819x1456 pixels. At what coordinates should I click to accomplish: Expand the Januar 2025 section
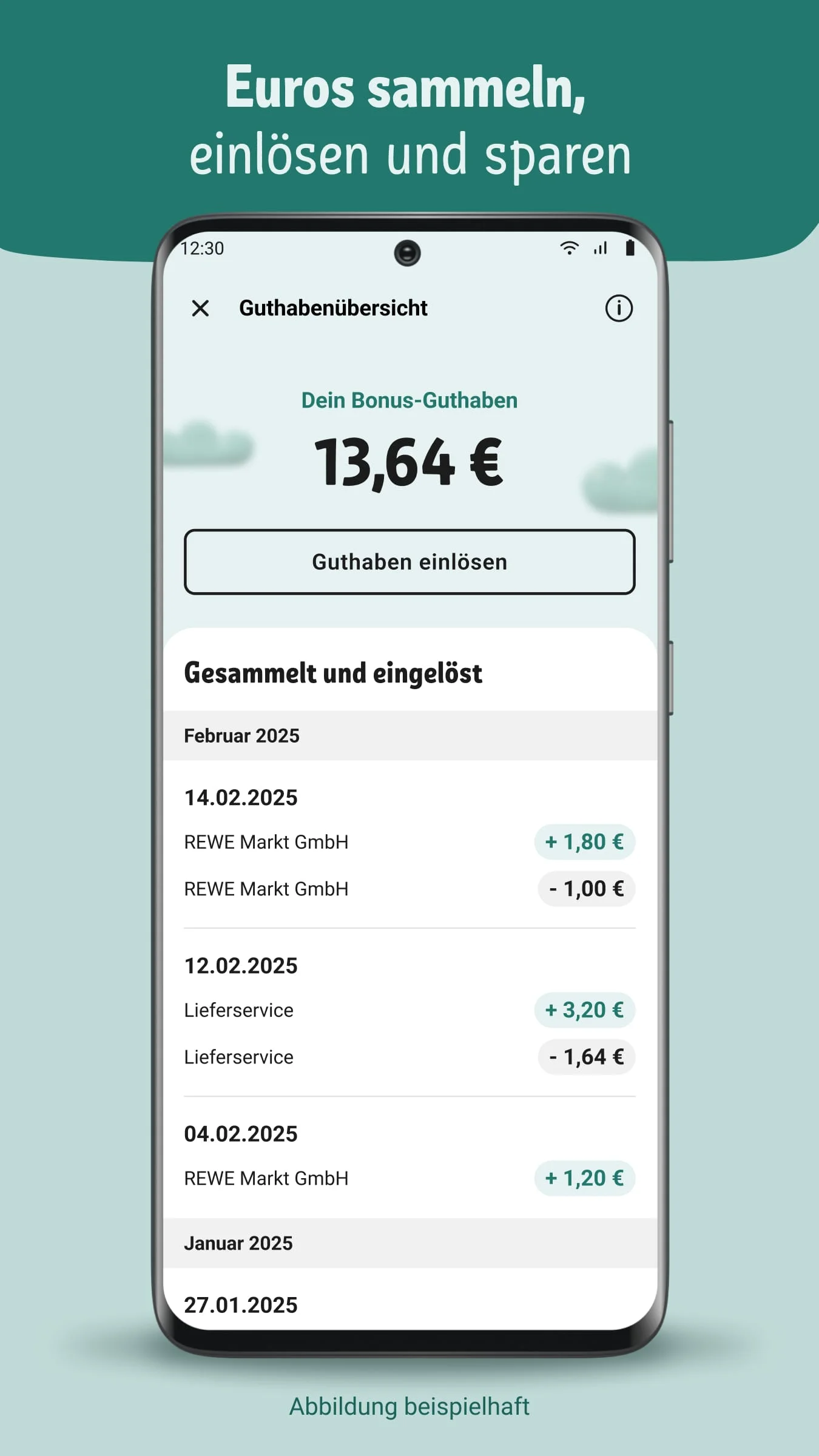[238, 1243]
